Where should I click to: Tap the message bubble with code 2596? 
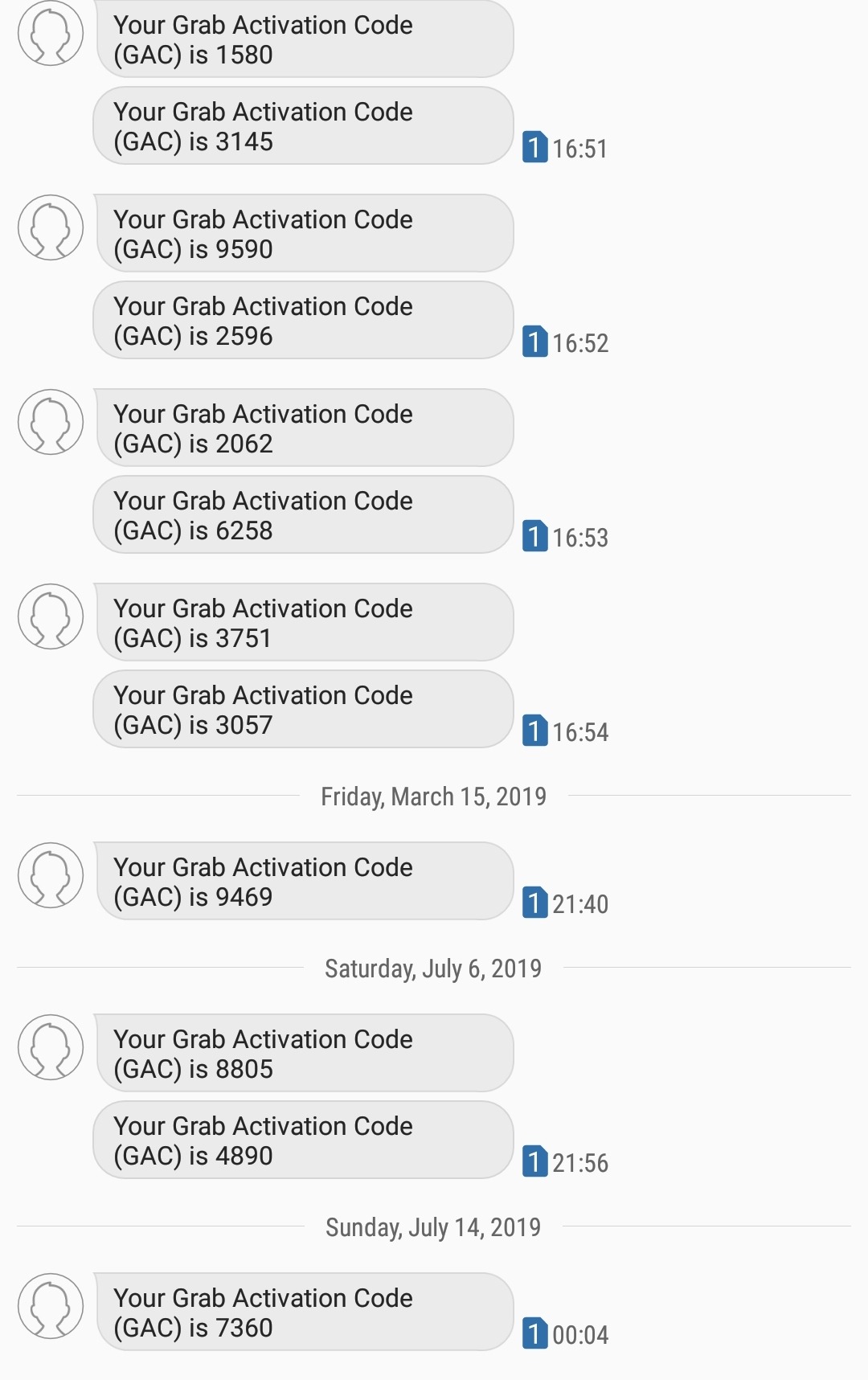[303, 321]
